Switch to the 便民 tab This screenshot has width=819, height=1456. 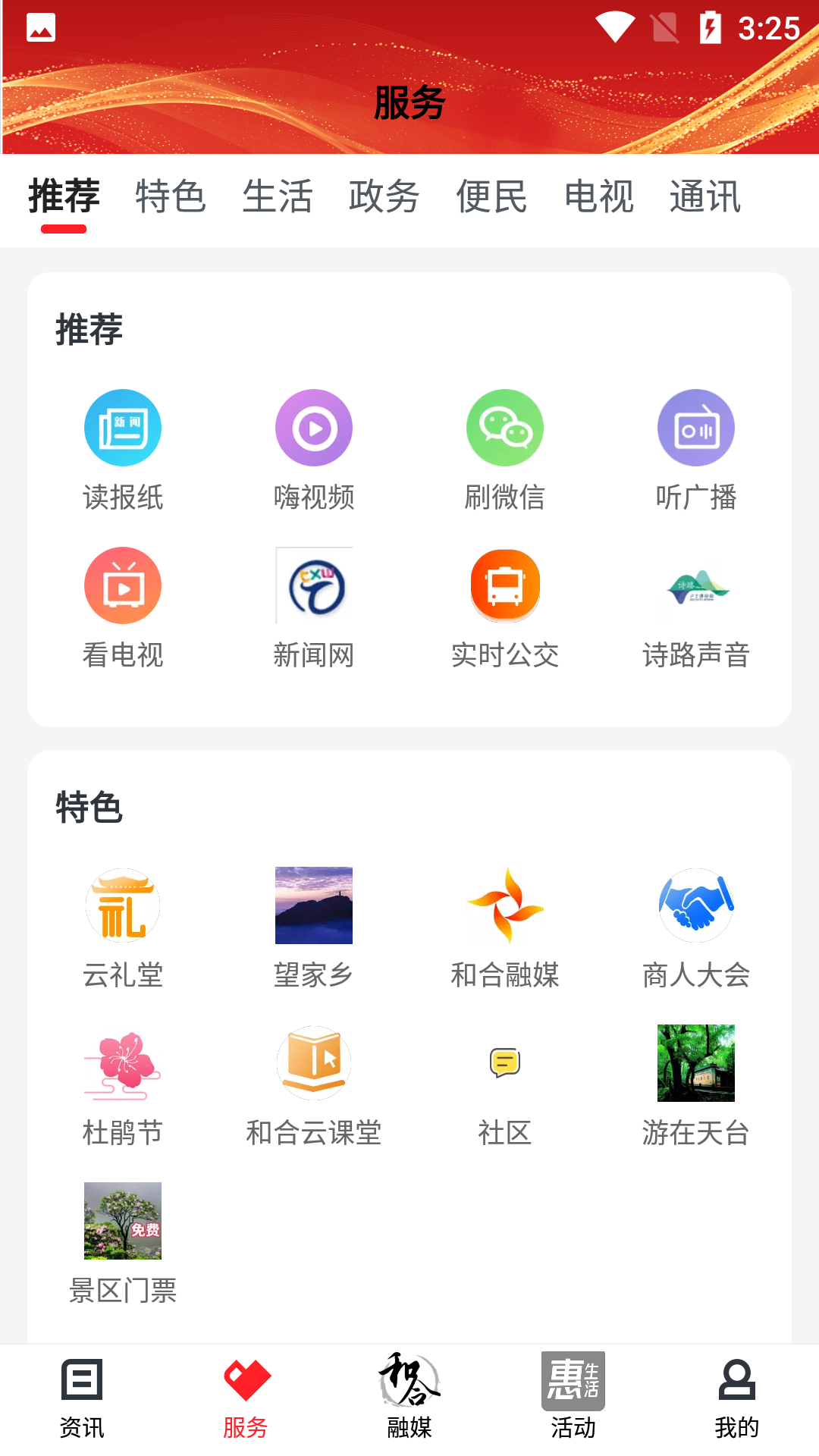coord(491,198)
